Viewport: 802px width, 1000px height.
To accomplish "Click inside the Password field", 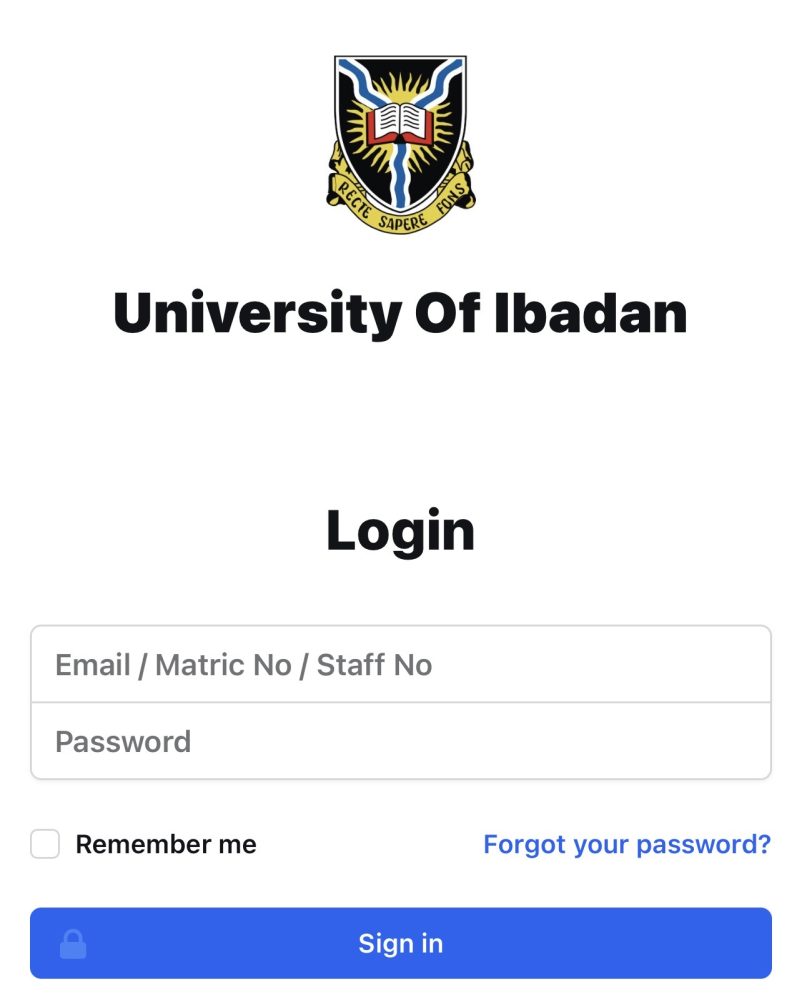I will [400, 740].
